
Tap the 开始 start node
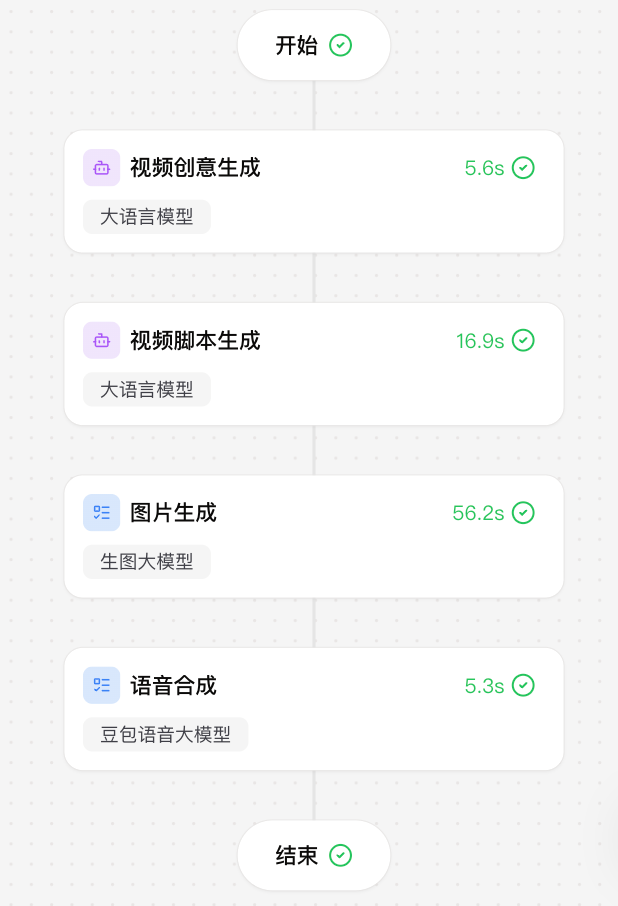point(313,46)
